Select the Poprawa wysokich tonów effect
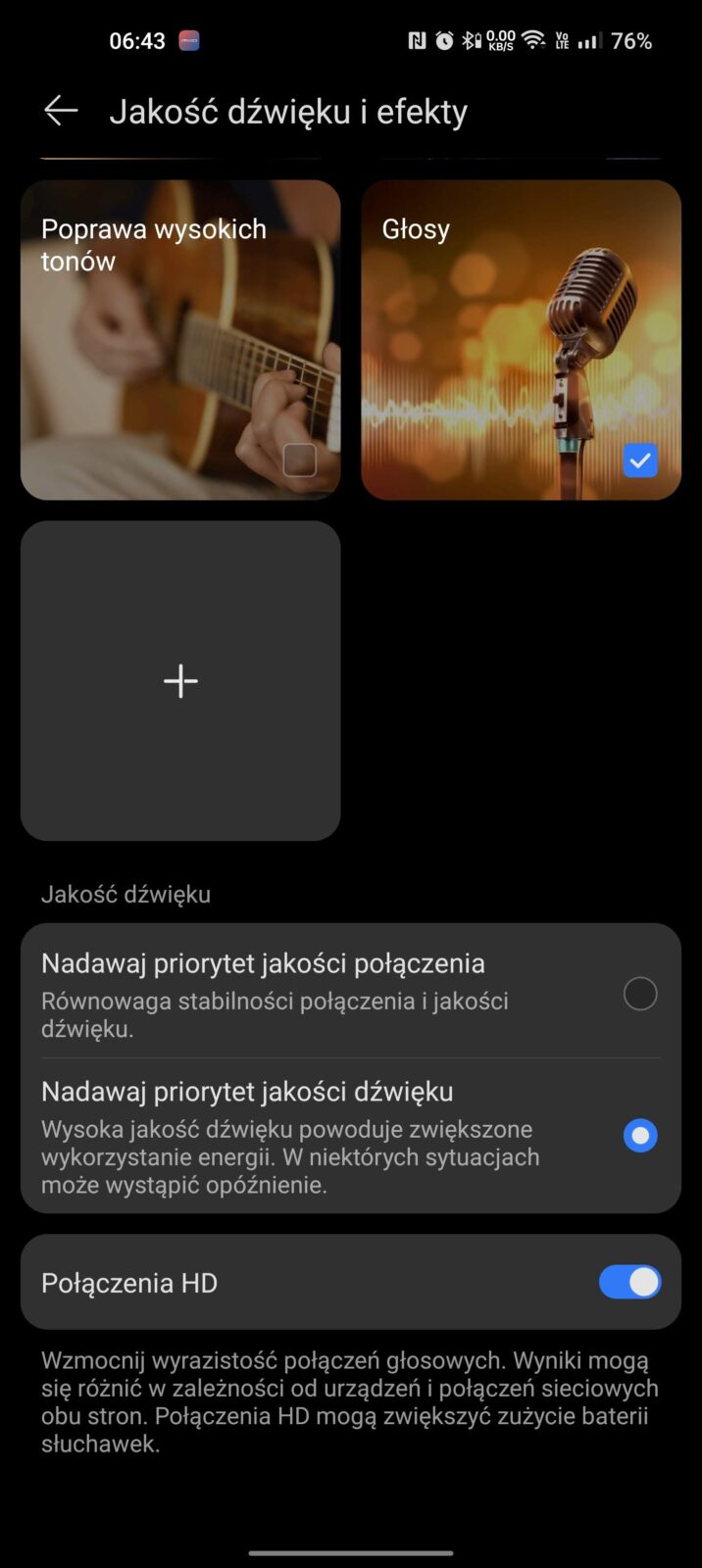702x1568 pixels. click(x=299, y=460)
